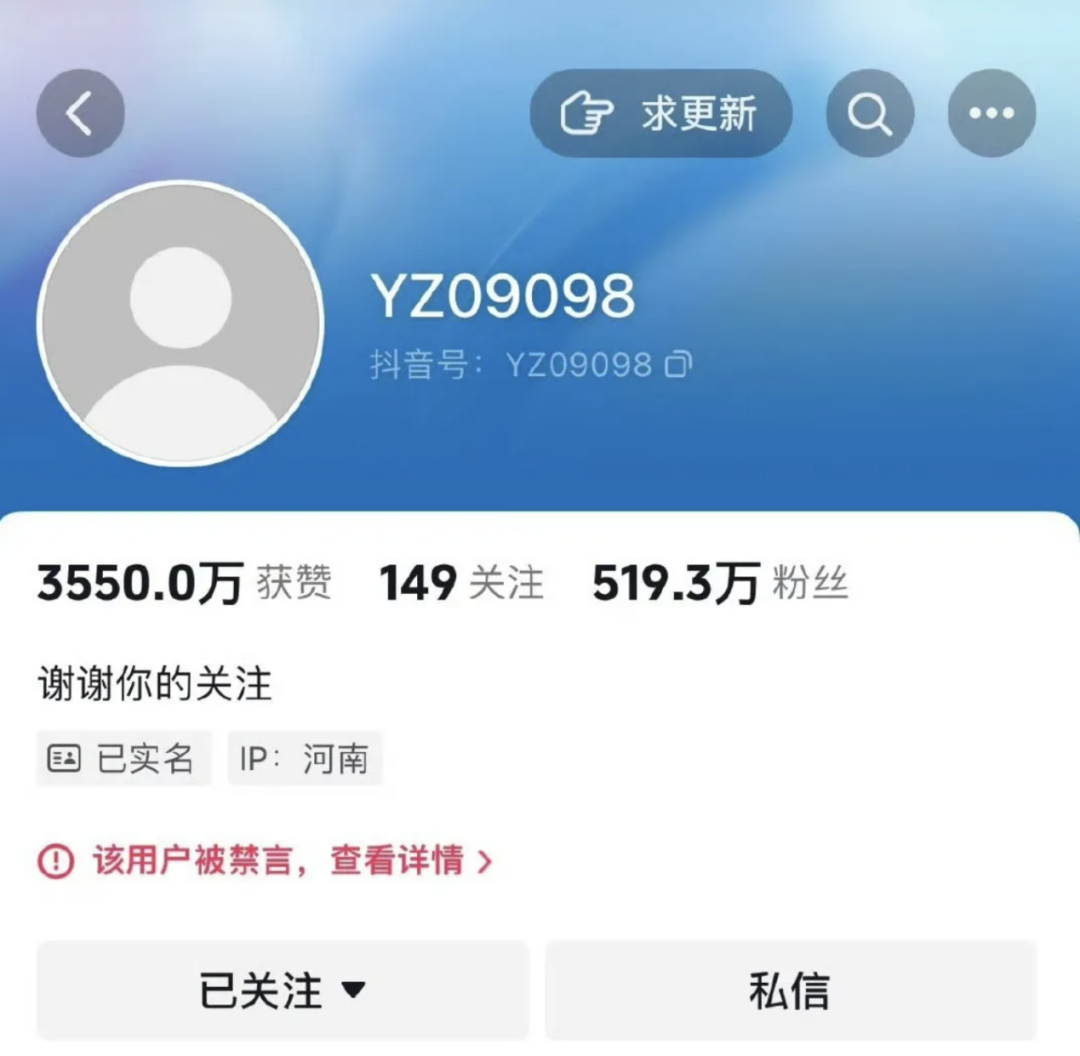Go back using the arrow icon

tap(80, 113)
